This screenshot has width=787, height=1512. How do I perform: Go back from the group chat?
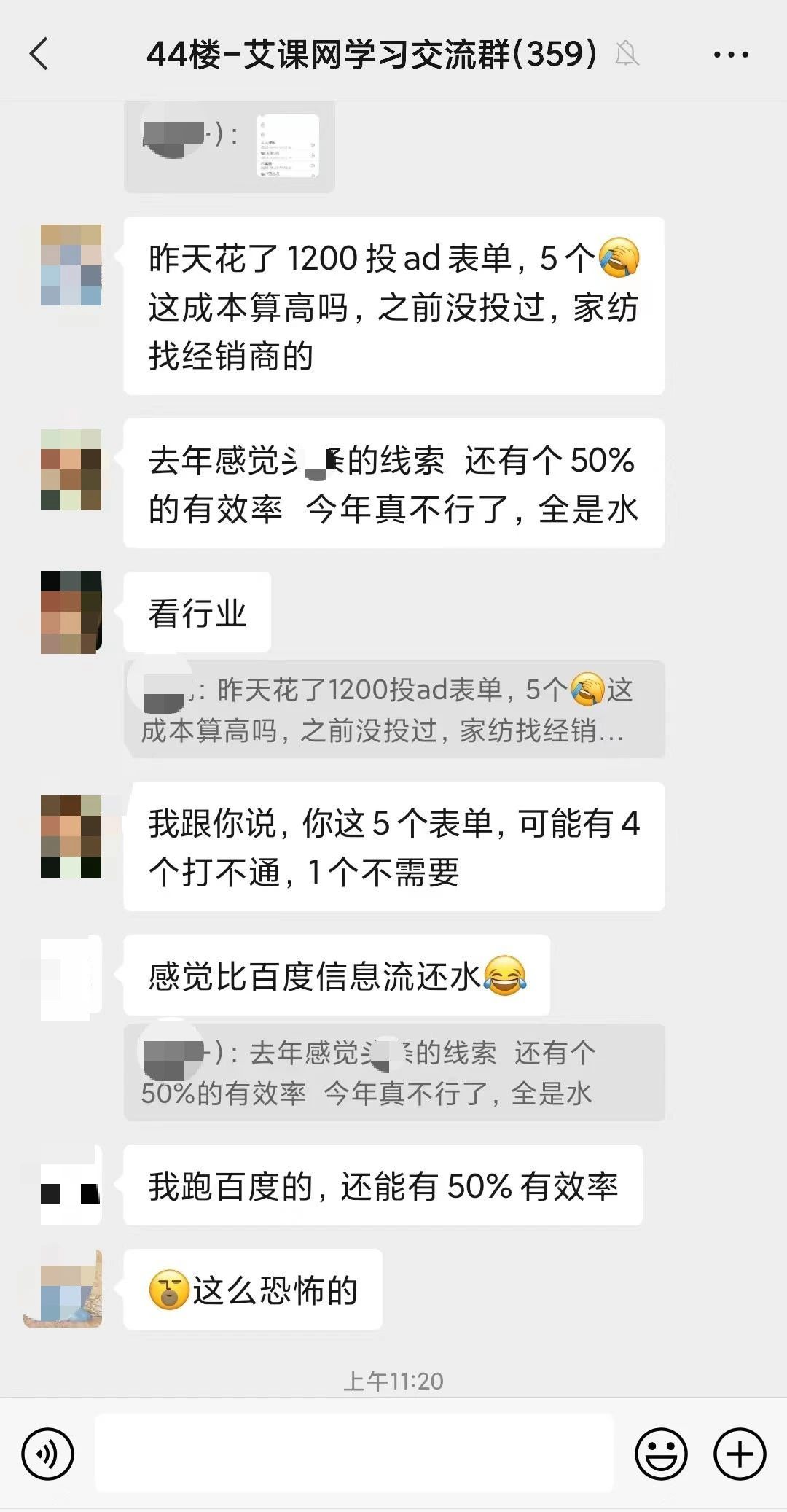pyautogui.click(x=39, y=54)
